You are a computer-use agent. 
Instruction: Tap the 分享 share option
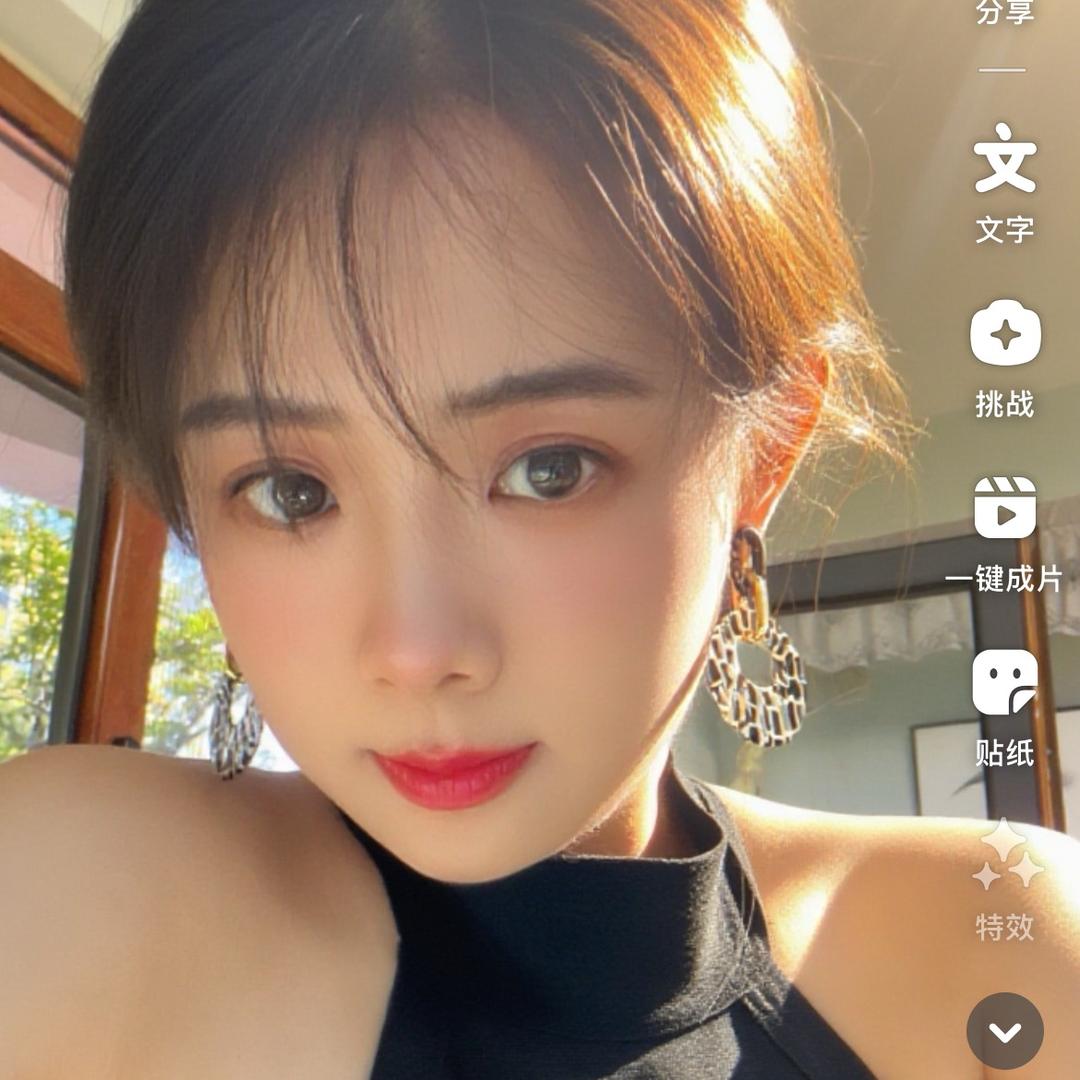1005,14
